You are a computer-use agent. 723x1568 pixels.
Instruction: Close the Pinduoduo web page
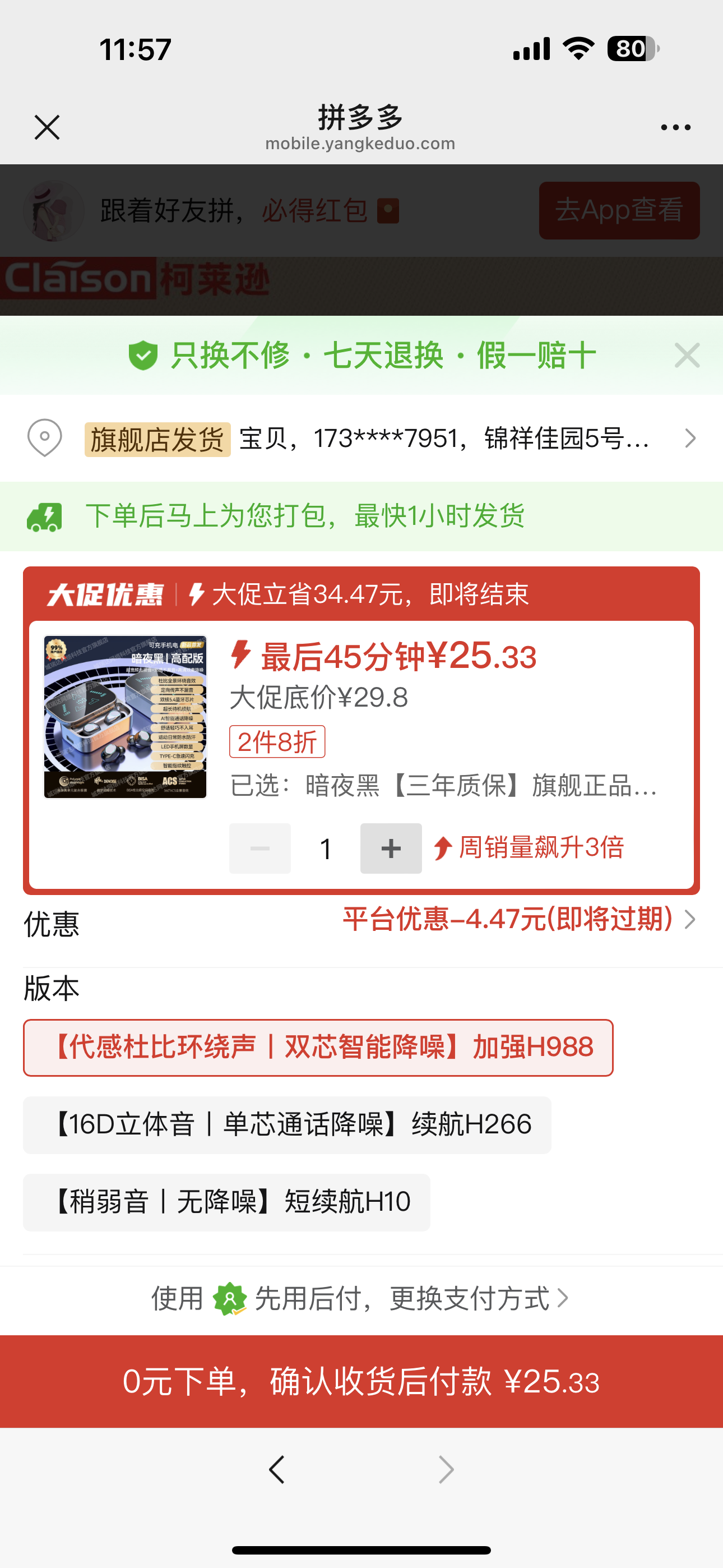point(47,128)
